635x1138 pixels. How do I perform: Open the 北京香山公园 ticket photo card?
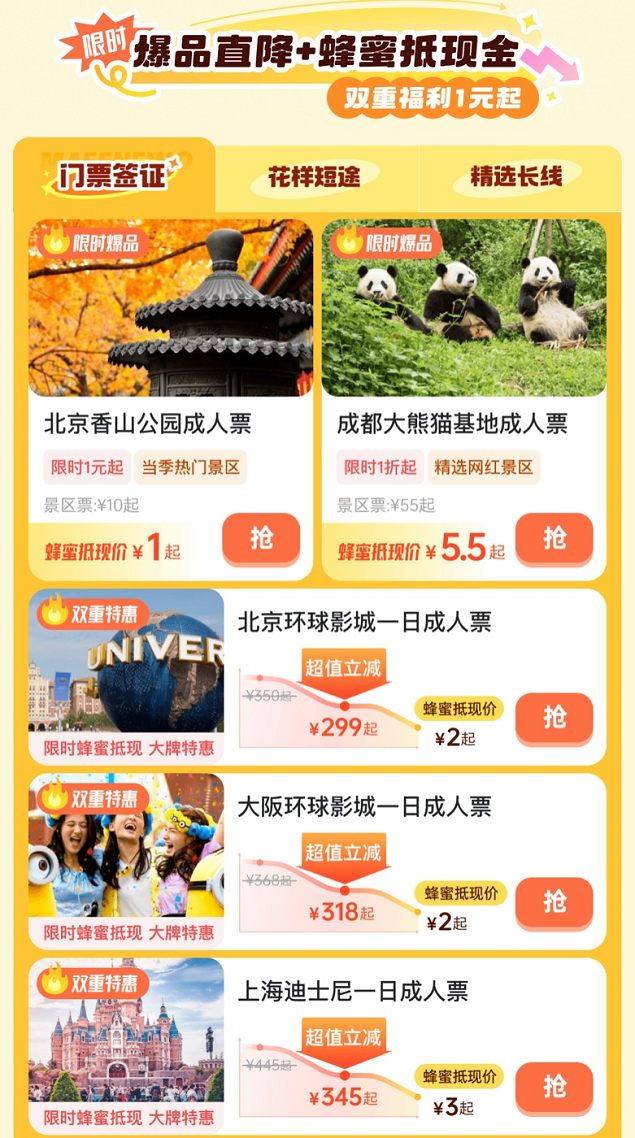170,308
